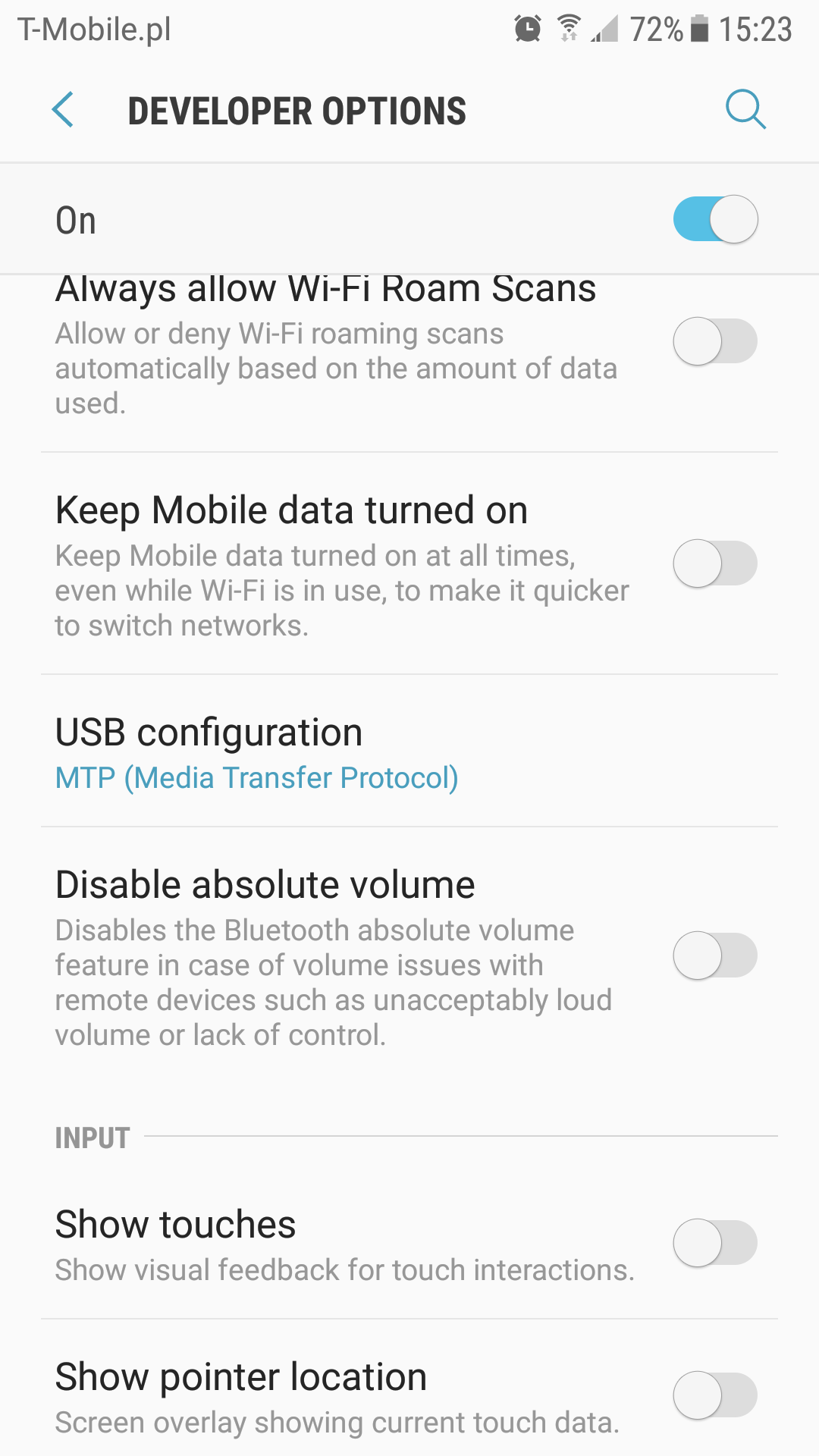Toggle Keep Mobile data turned on
Image resolution: width=819 pixels, height=1456 pixels.
[715, 563]
